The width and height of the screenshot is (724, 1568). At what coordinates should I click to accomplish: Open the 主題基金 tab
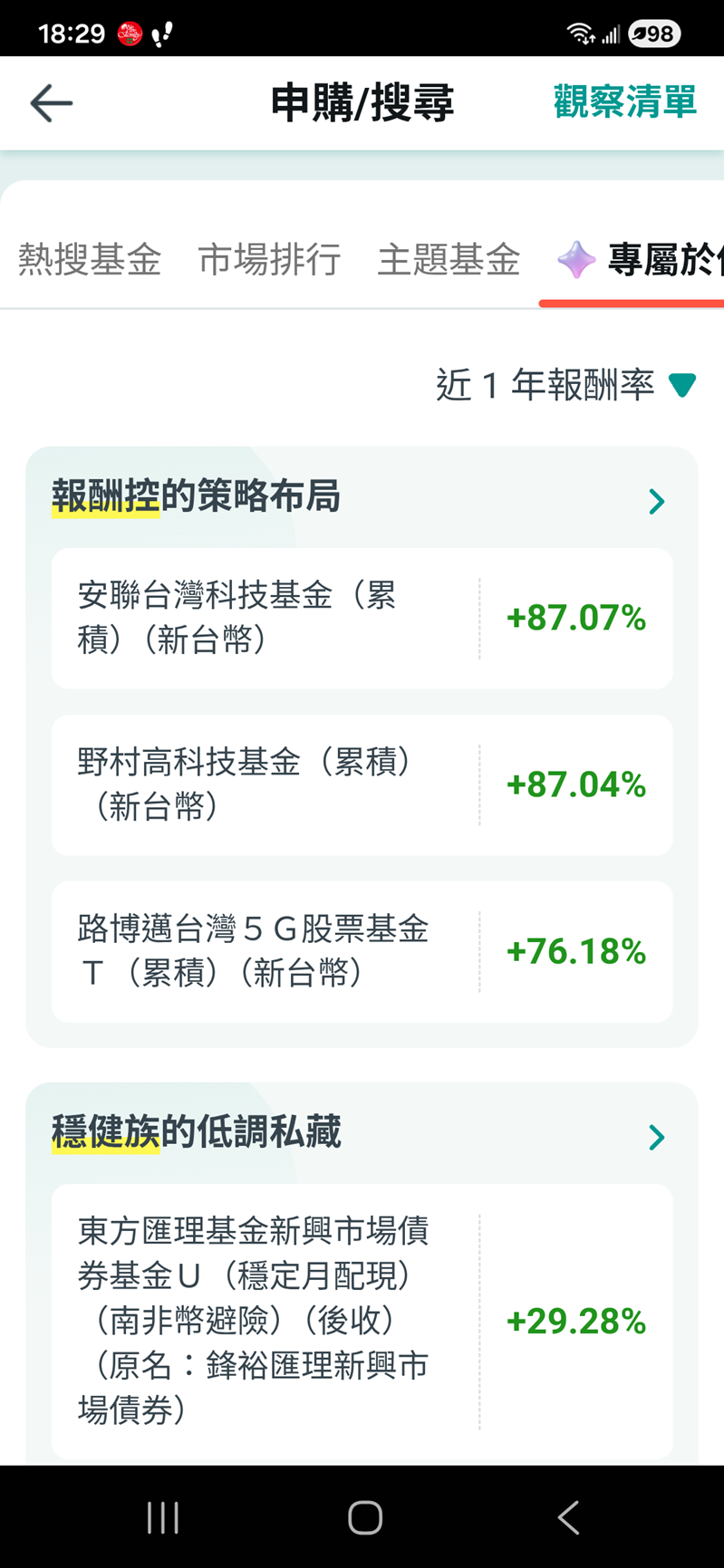coord(446,262)
